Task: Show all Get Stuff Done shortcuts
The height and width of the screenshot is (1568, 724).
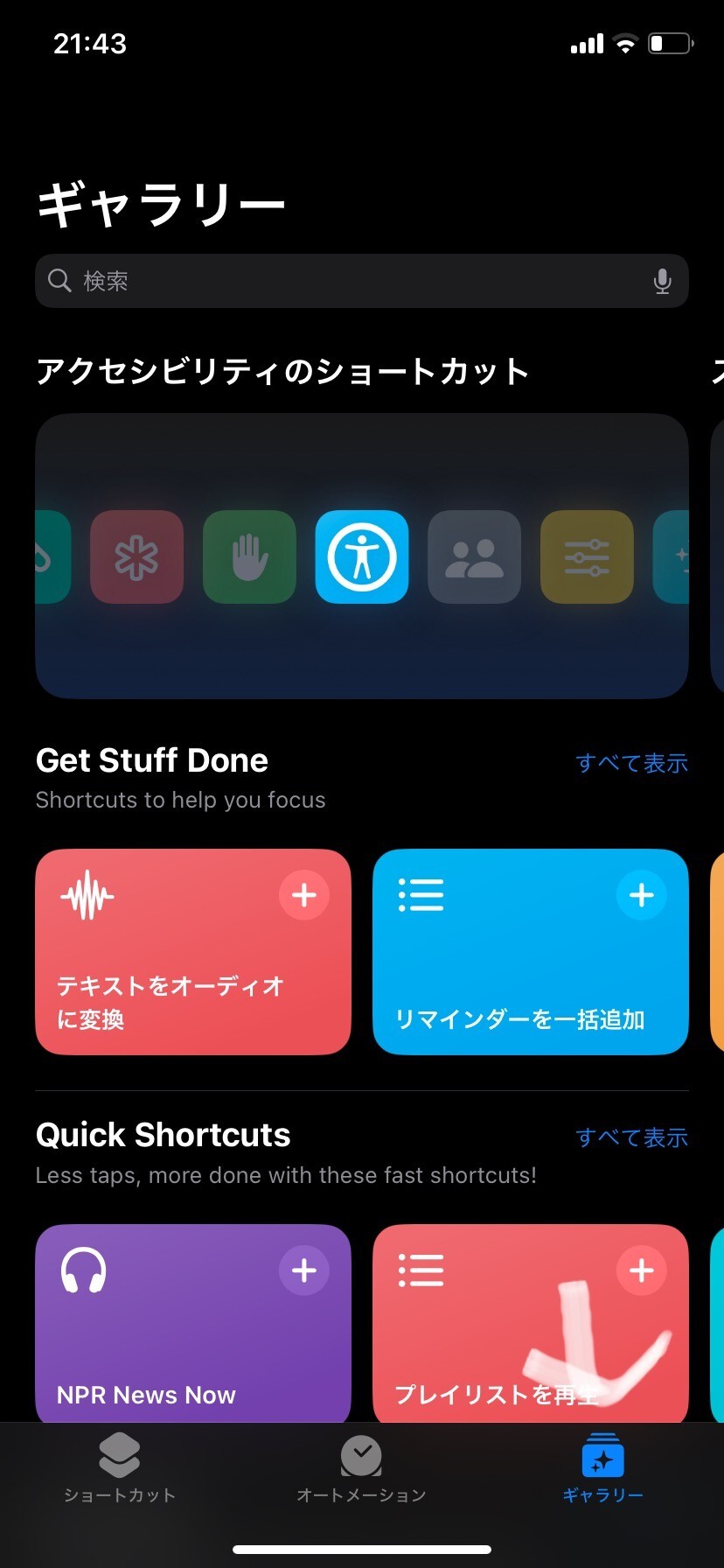Action: click(x=631, y=763)
